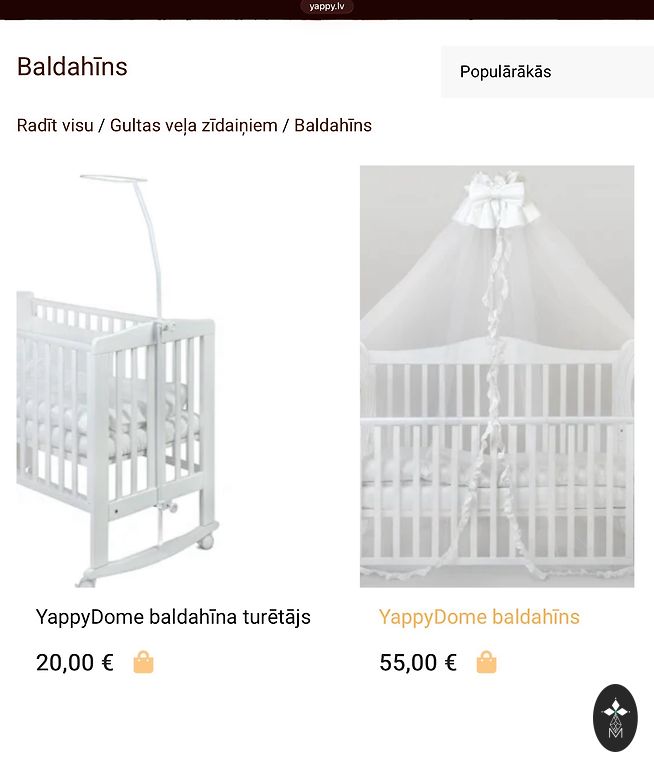Open the YappyDome baldahīna turētājs product image
The image size is (654, 768).
point(118,376)
